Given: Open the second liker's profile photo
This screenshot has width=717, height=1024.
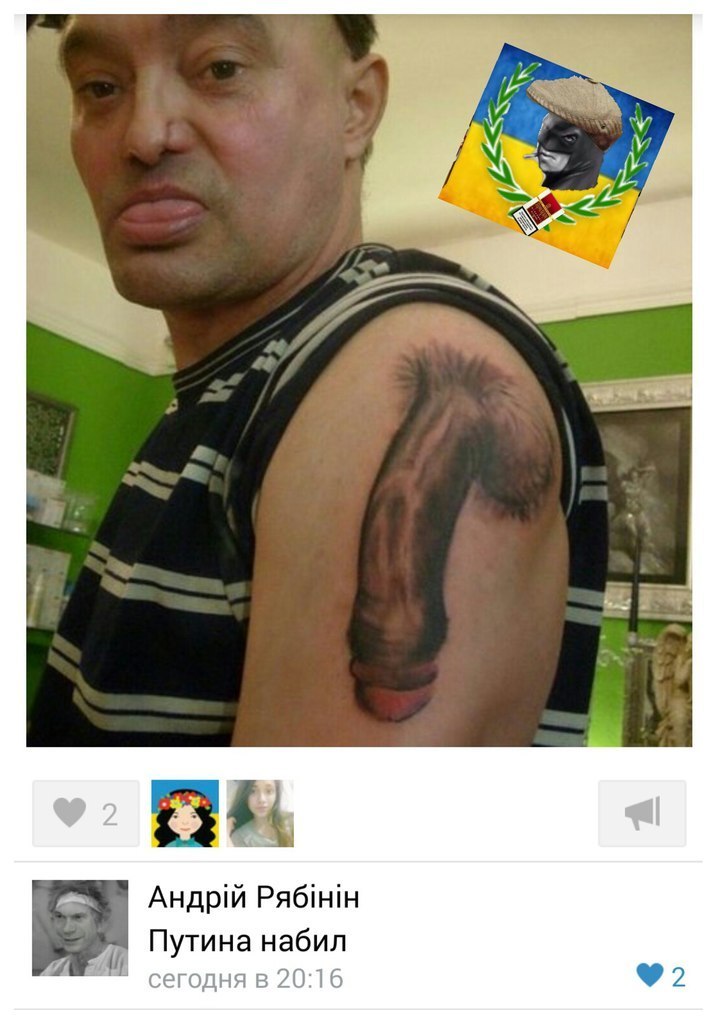Looking at the screenshot, I should click(260, 813).
